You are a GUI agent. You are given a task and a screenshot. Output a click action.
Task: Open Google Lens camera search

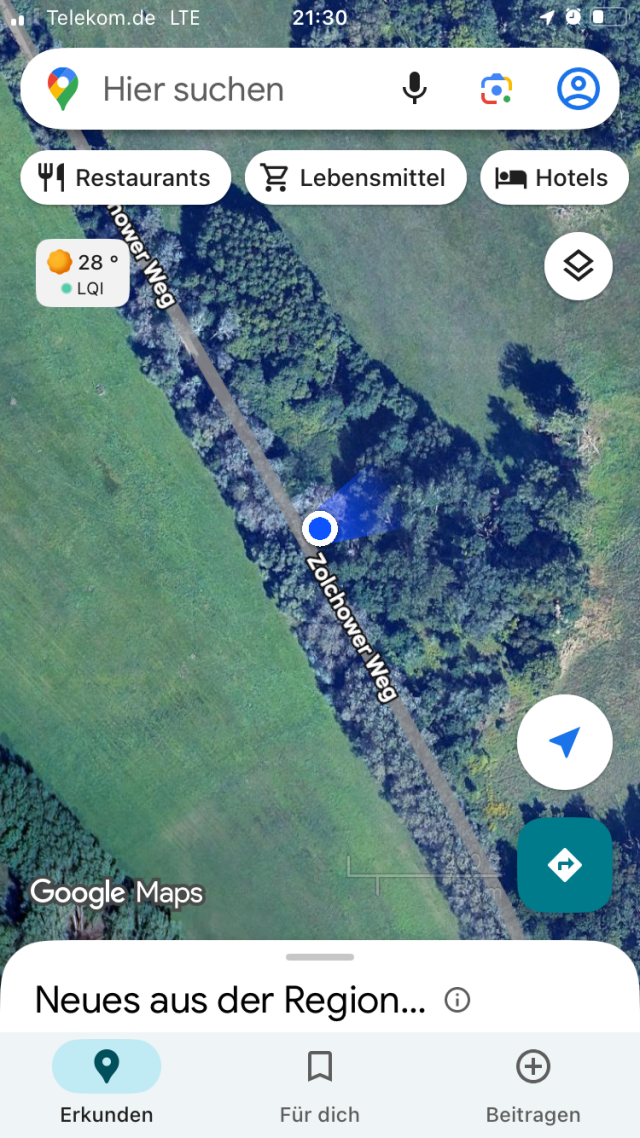point(496,89)
